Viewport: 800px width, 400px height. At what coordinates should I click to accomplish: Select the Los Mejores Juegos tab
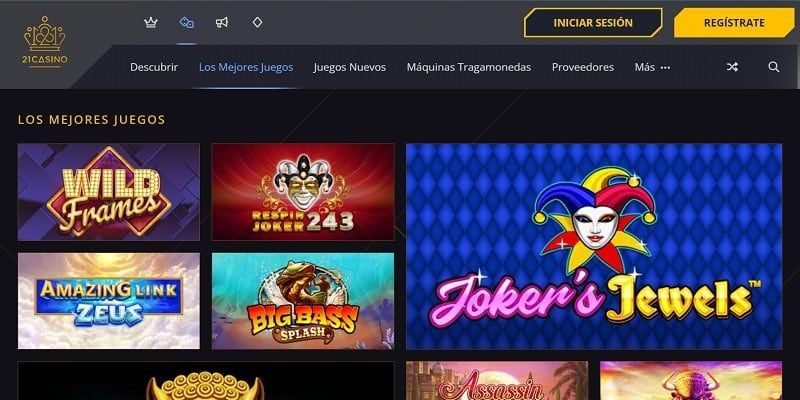[x=246, y=67]
